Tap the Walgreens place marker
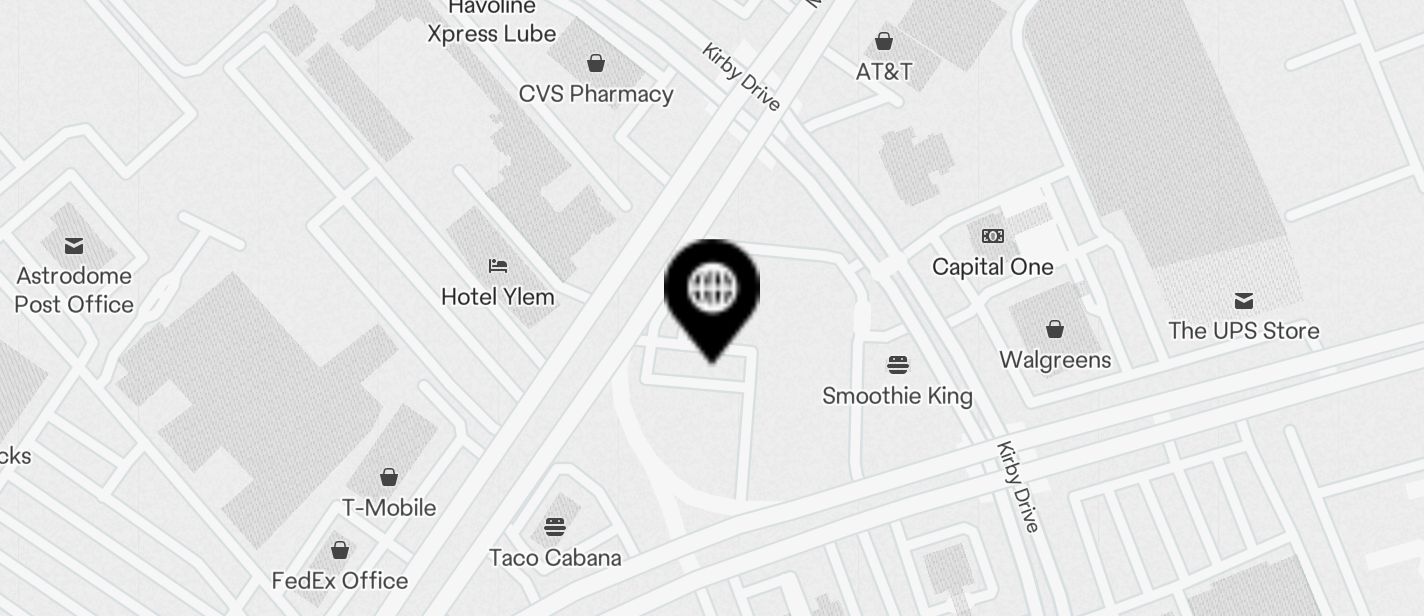Image resolution: width=1424 pixels, height=616 pixels. (1055, 330)
